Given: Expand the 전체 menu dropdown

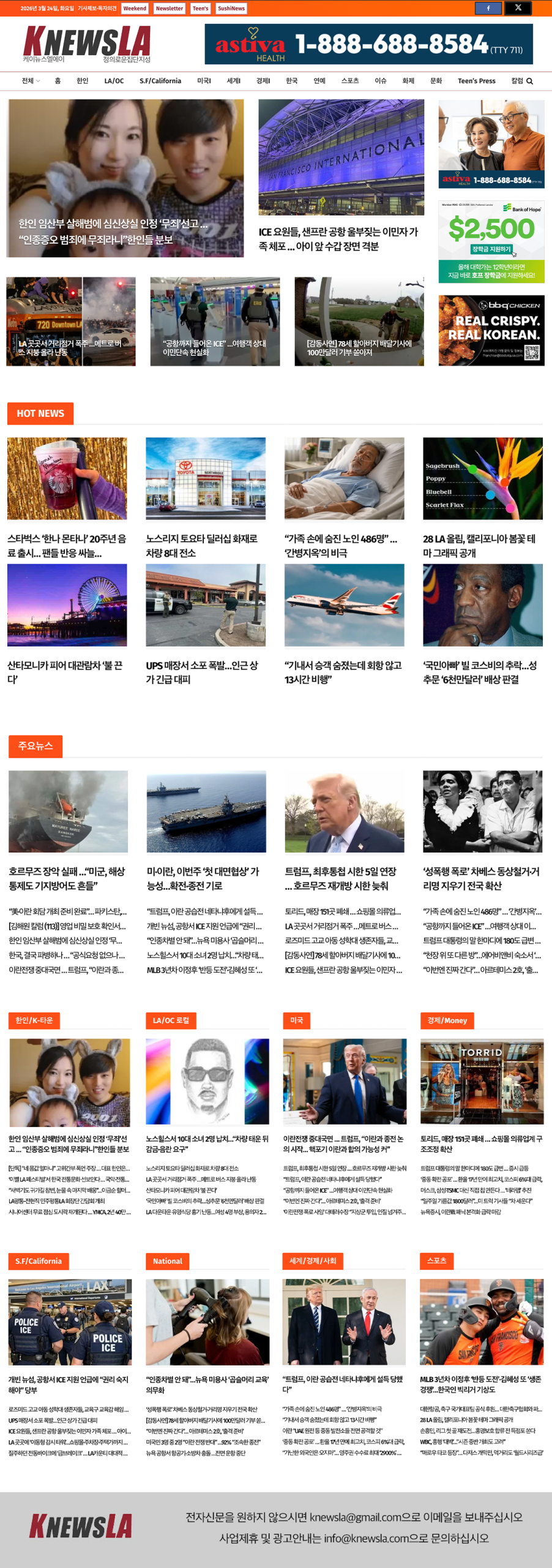Looking at the screenshot, I should 31,81.
